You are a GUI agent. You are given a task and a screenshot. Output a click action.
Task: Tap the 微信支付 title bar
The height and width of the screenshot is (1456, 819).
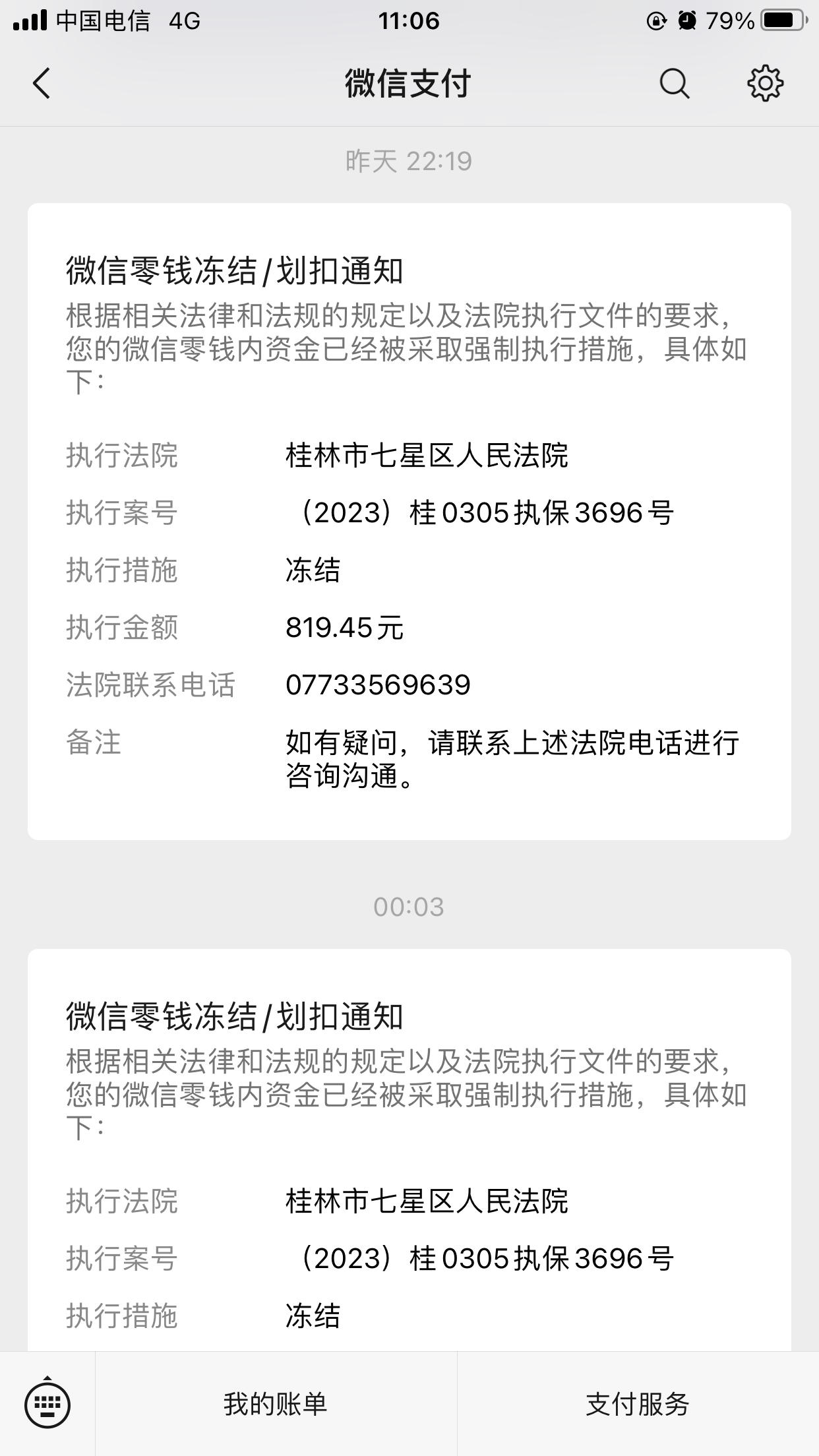(x=409, y=83)
